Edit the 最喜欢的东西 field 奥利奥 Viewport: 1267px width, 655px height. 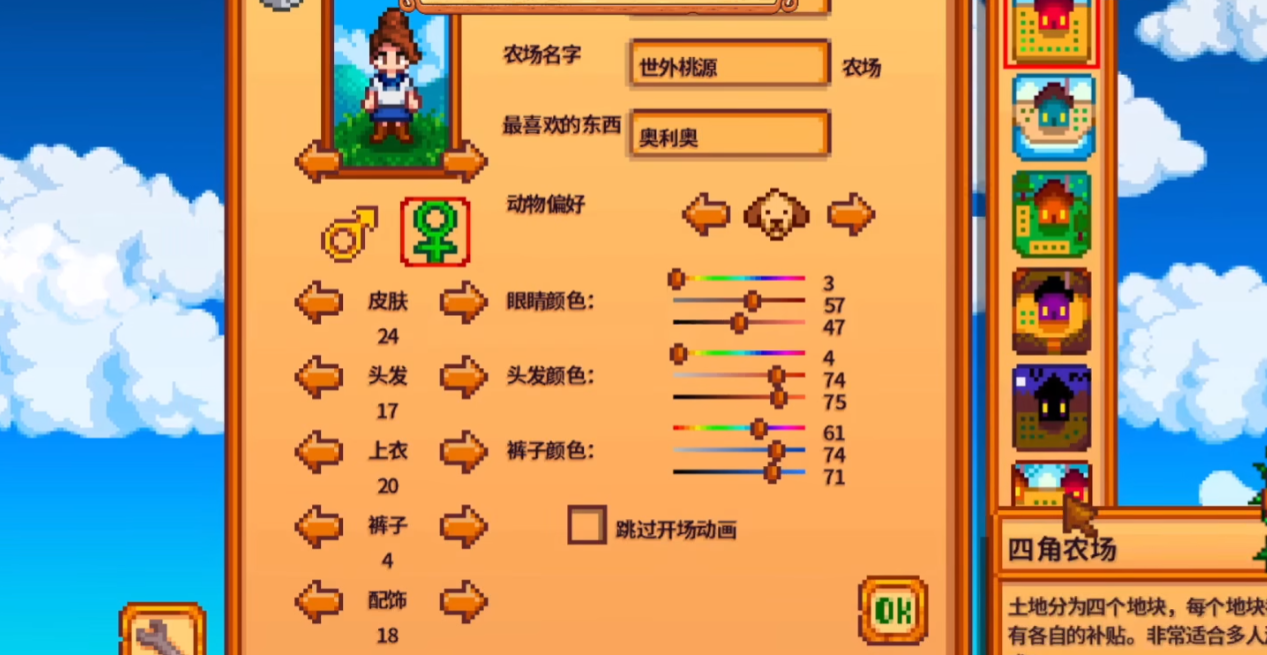coord(729,136)
